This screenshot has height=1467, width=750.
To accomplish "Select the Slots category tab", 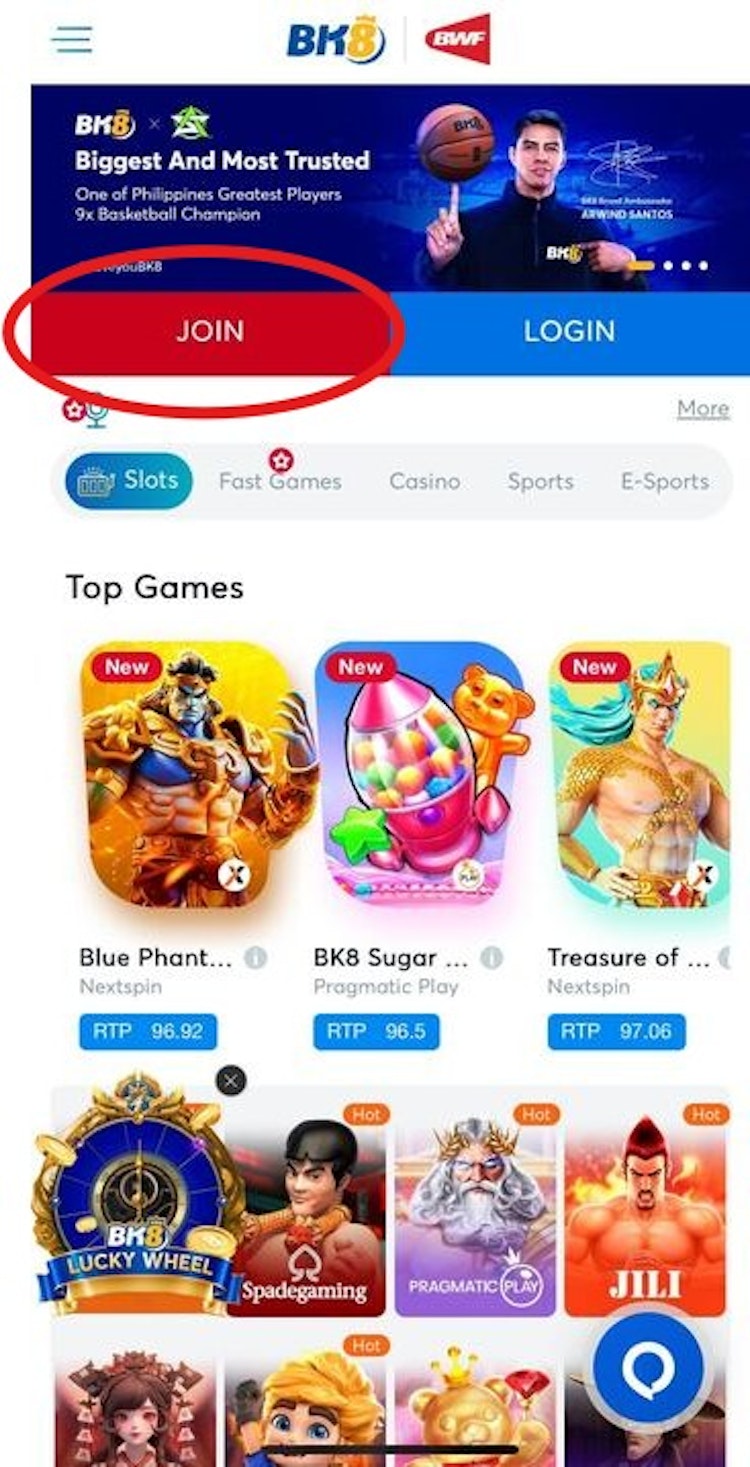I will point(129,480).
